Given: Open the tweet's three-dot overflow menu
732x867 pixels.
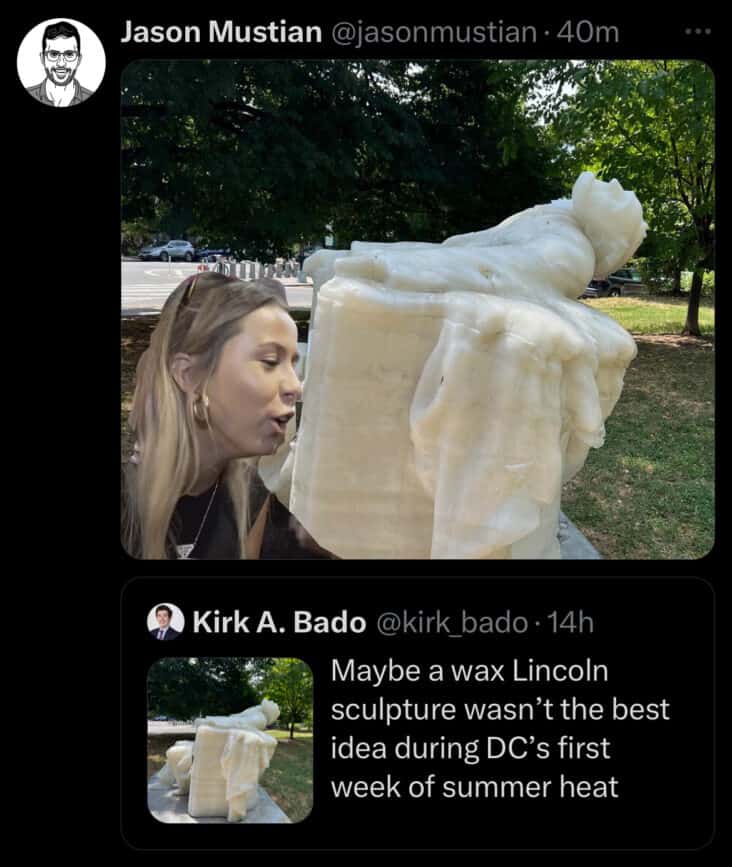Looking at the screenshot, I should point(697,31).
